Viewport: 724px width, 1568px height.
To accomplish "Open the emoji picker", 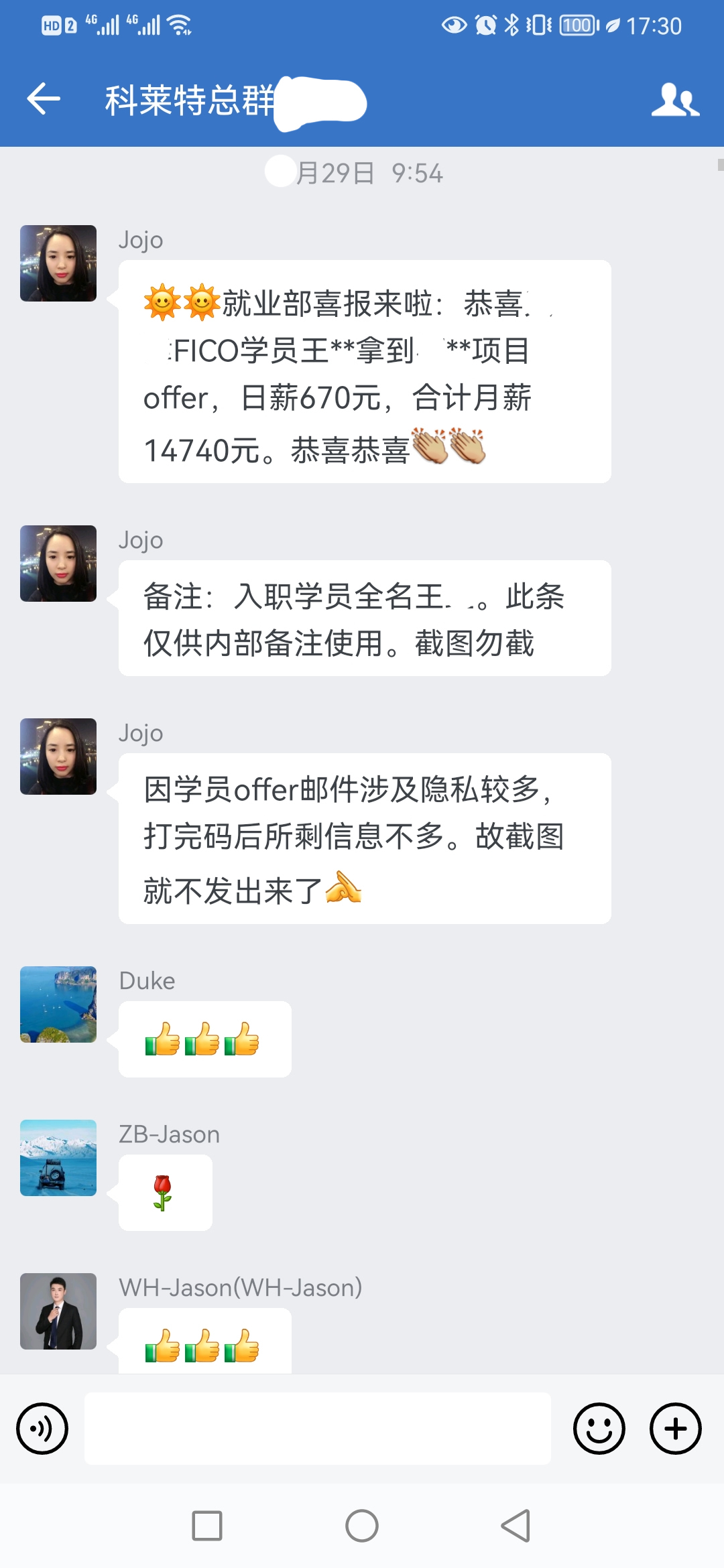I will 599,1429.
